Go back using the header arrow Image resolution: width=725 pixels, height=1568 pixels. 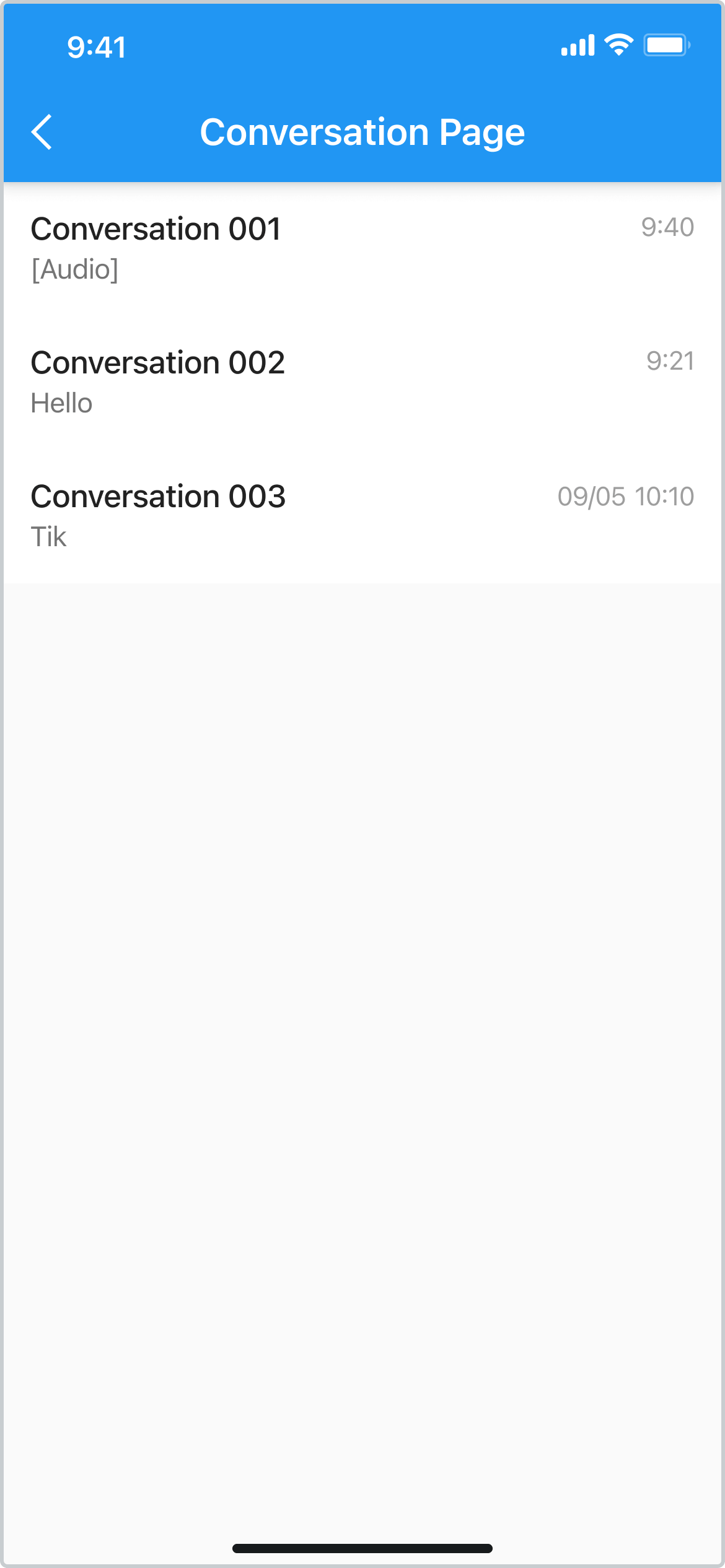point(42,132)
